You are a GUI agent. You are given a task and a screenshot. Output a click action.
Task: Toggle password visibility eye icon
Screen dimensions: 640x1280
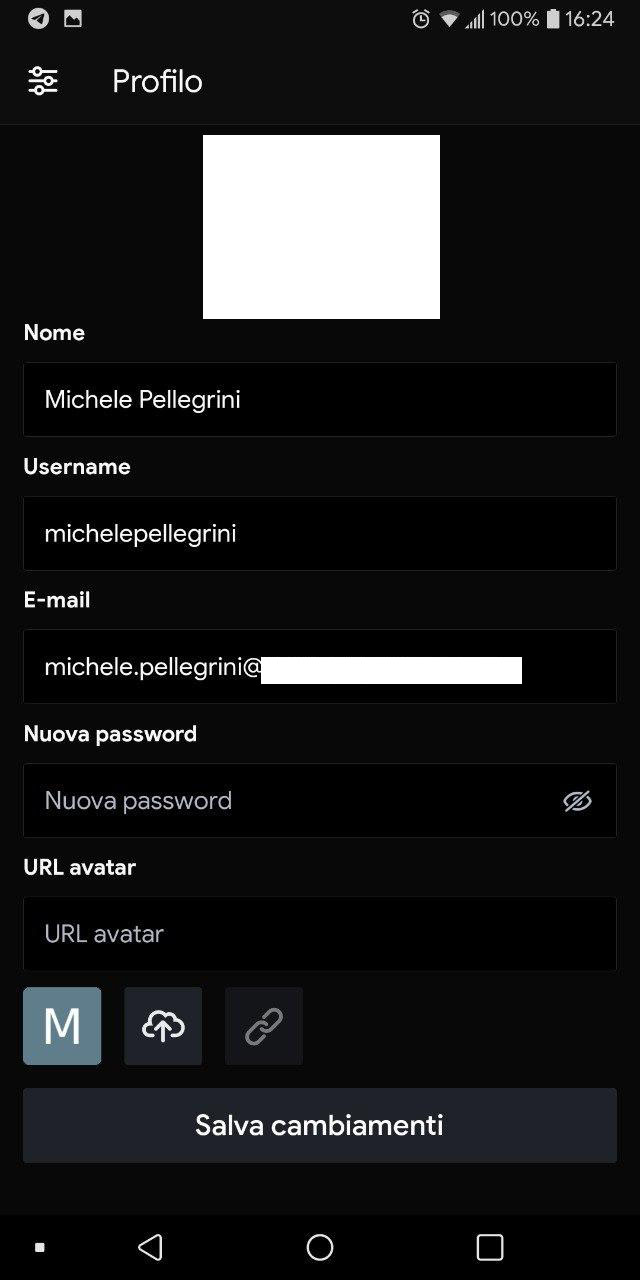[577, 800]
